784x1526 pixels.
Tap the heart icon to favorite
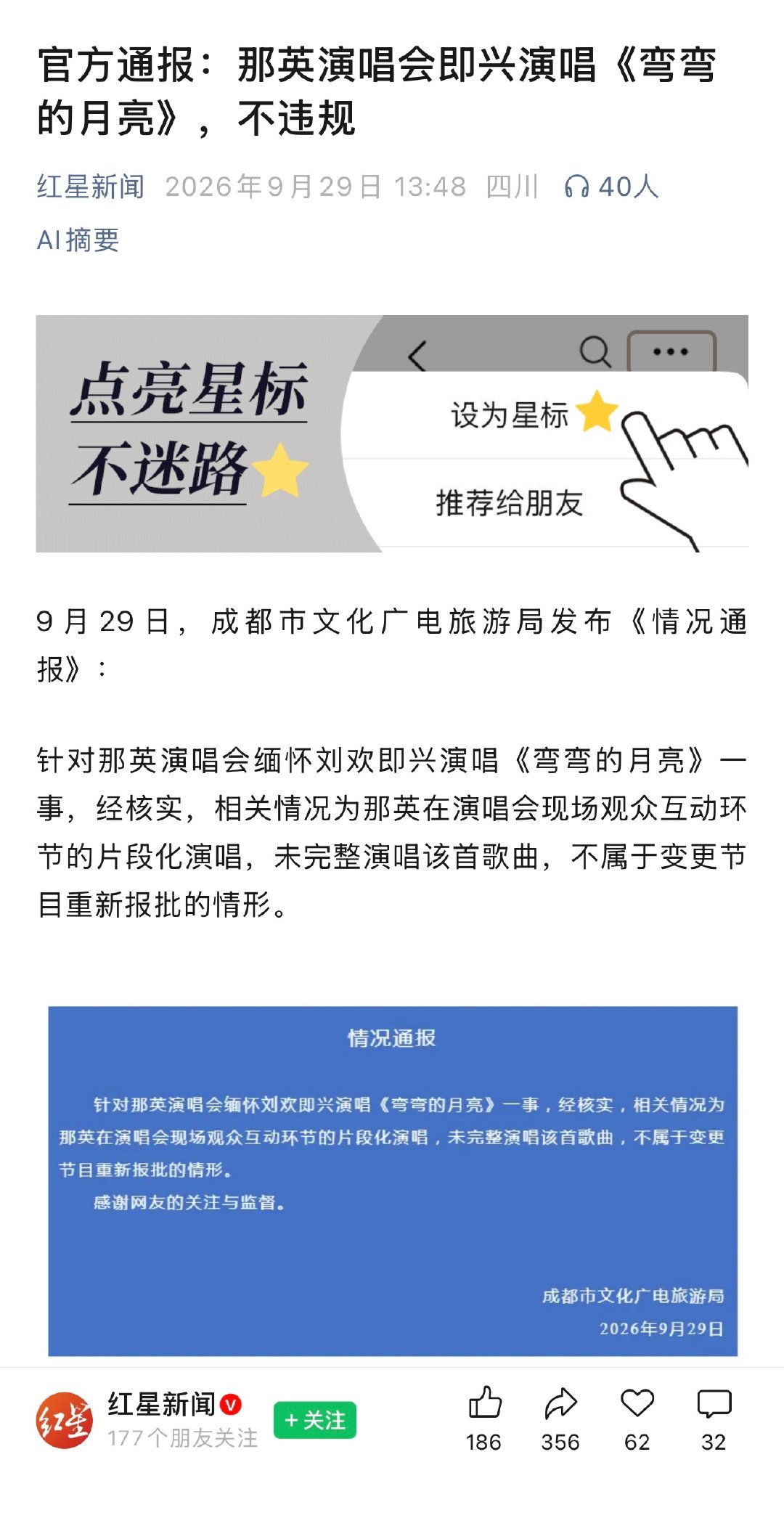point(637,1403)
